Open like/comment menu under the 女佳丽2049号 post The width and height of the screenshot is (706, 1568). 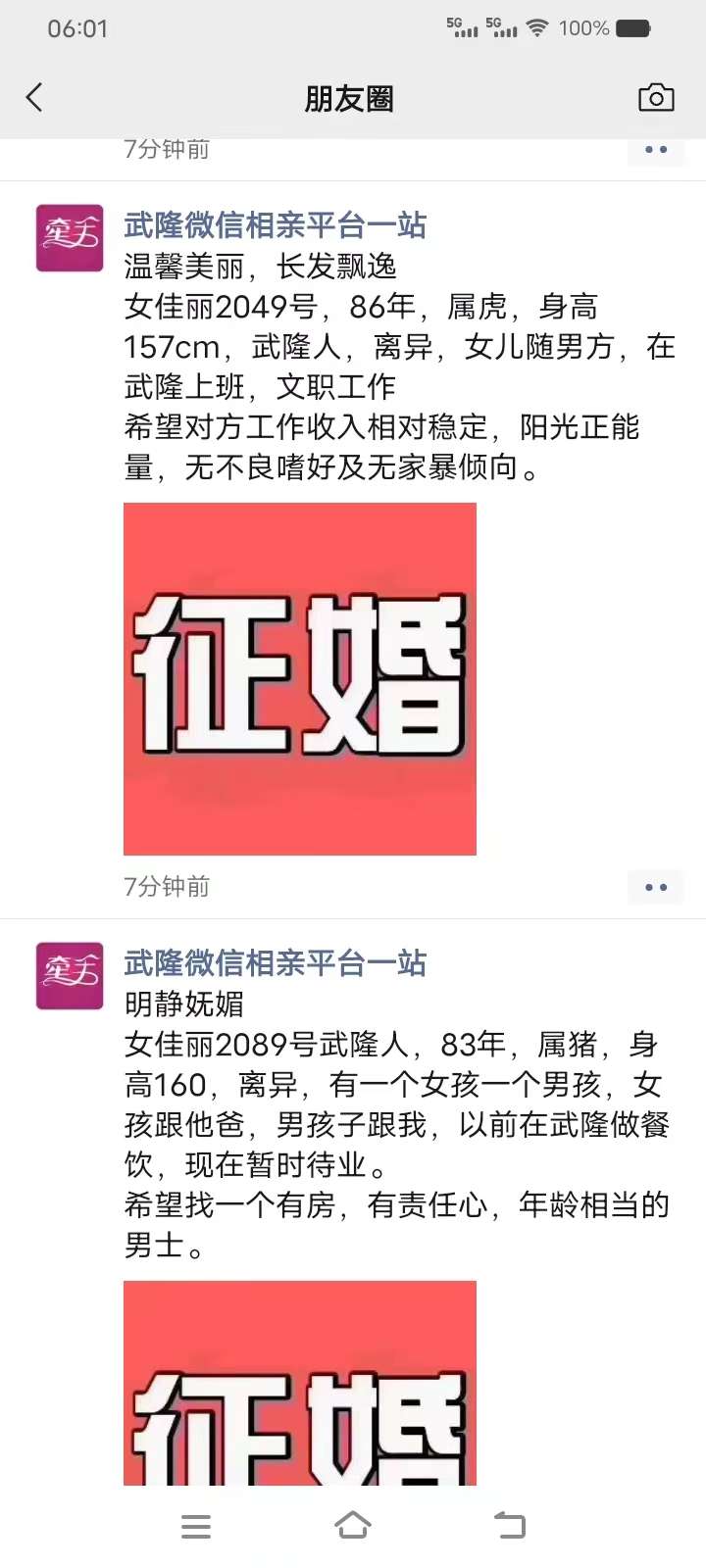[656, 888]
